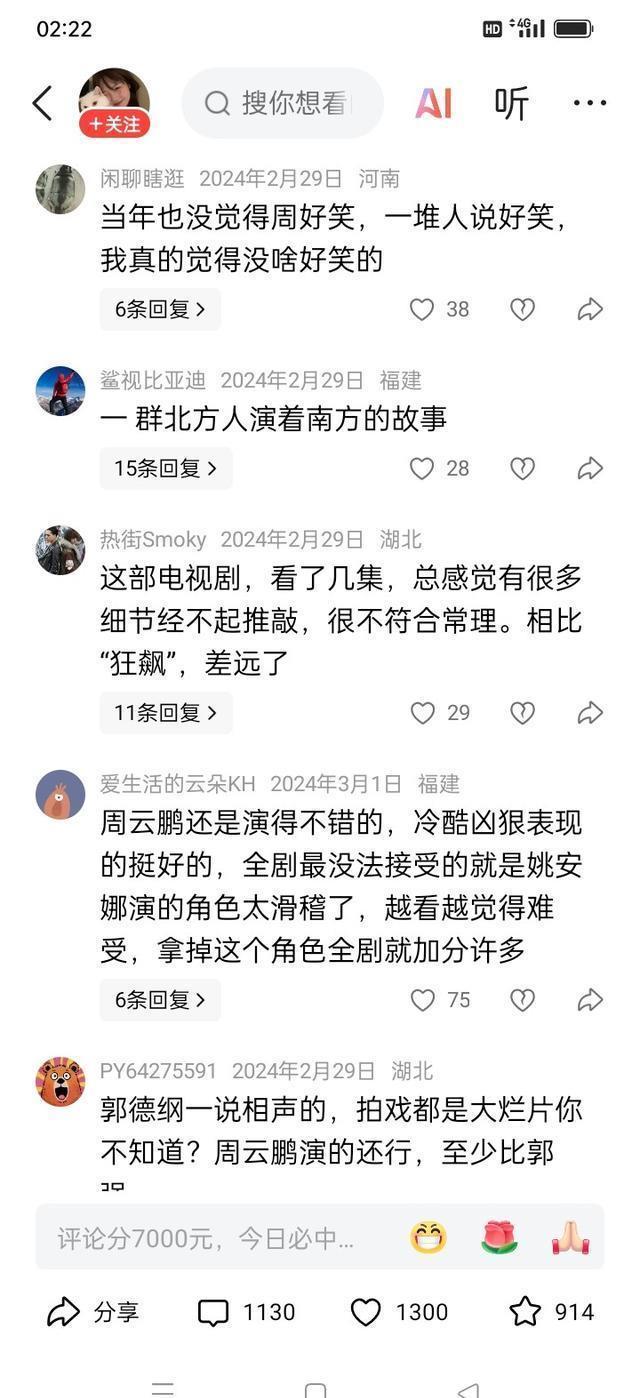Image resolution: width=640 pixels, height=1398 pixels.
Task: Like 热街Smoky's comment
Action: [423, 713]
